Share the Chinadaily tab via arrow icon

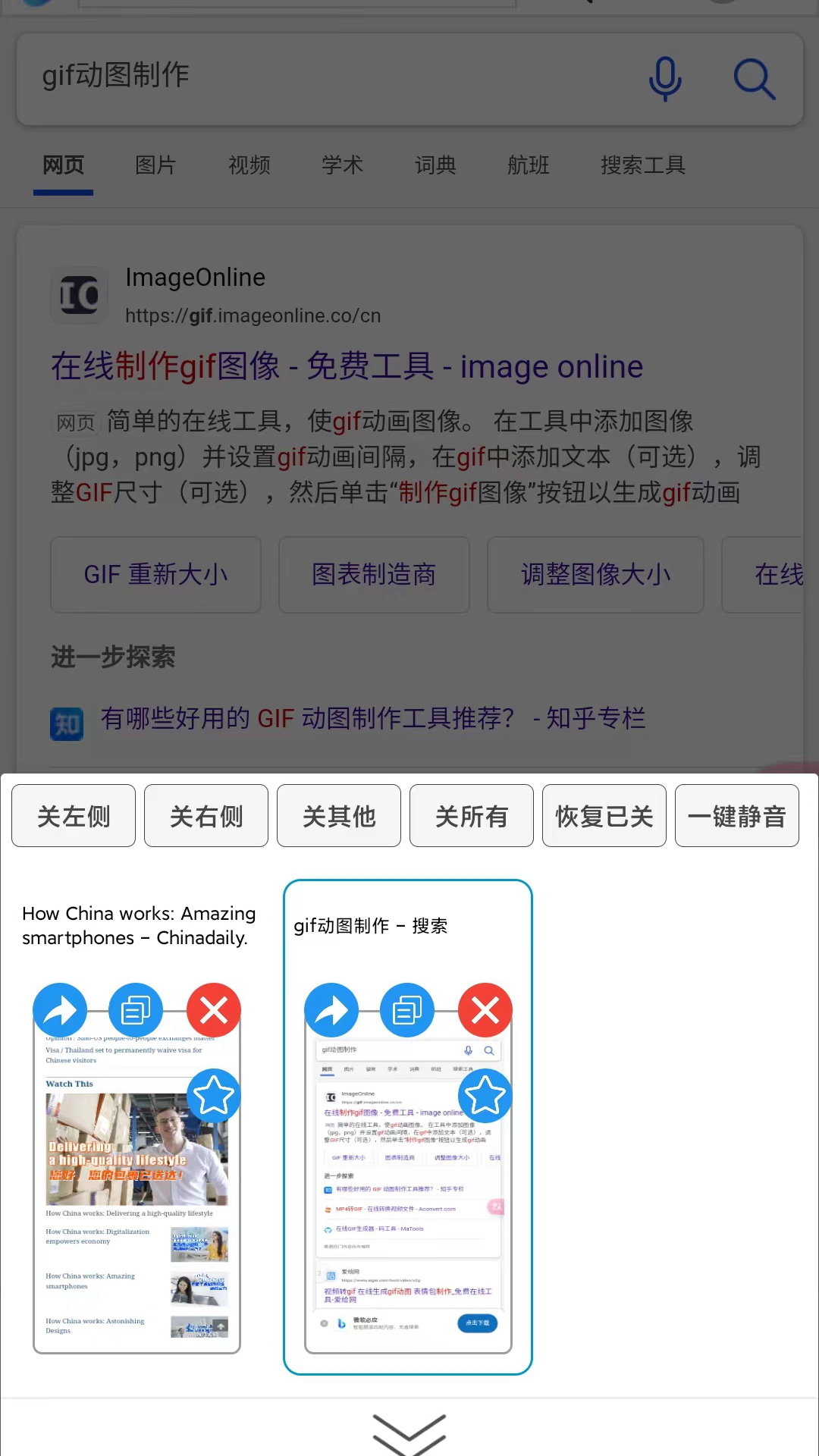click(60, 1010)
